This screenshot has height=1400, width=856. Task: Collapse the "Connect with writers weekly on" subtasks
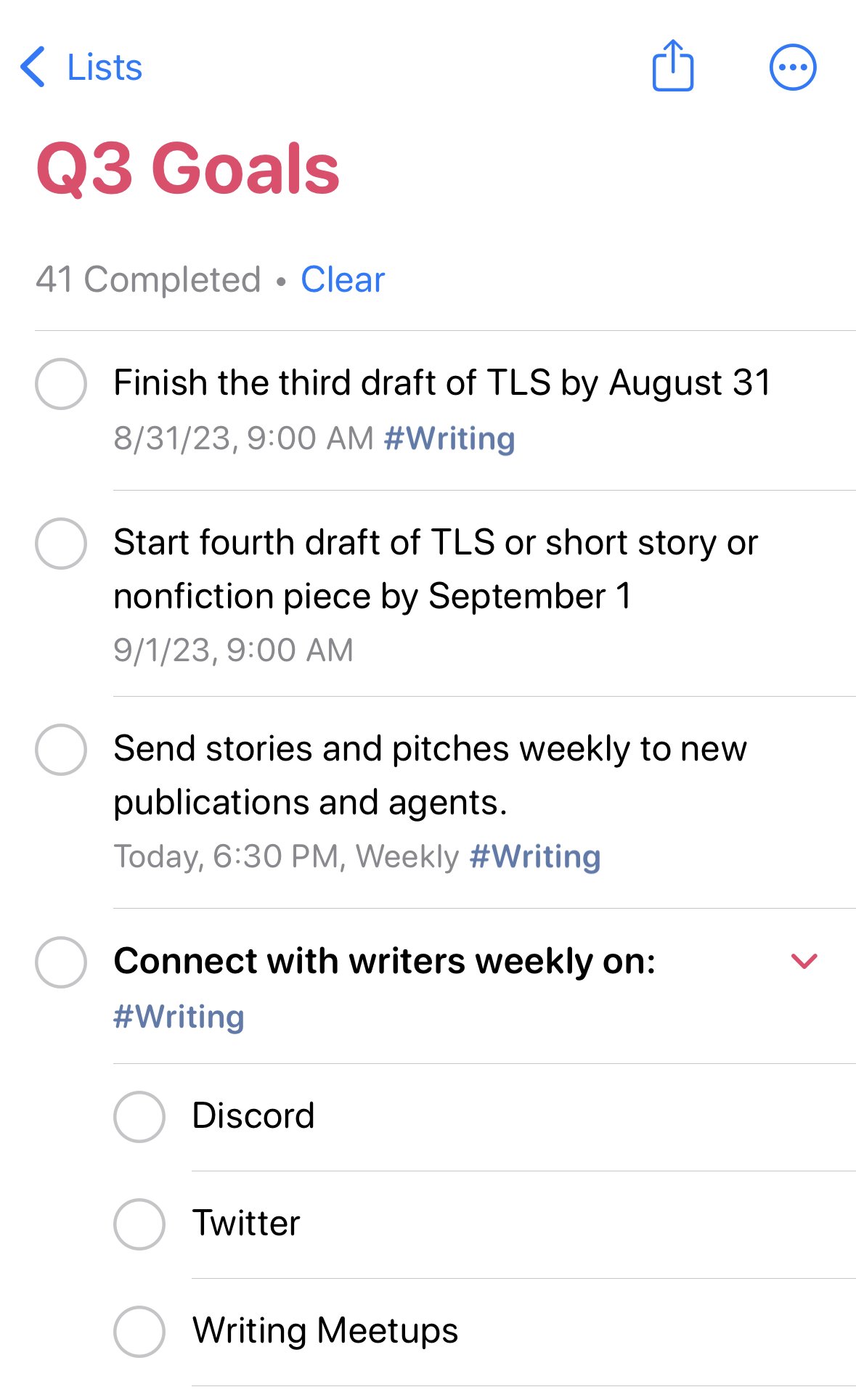(804, 962)
